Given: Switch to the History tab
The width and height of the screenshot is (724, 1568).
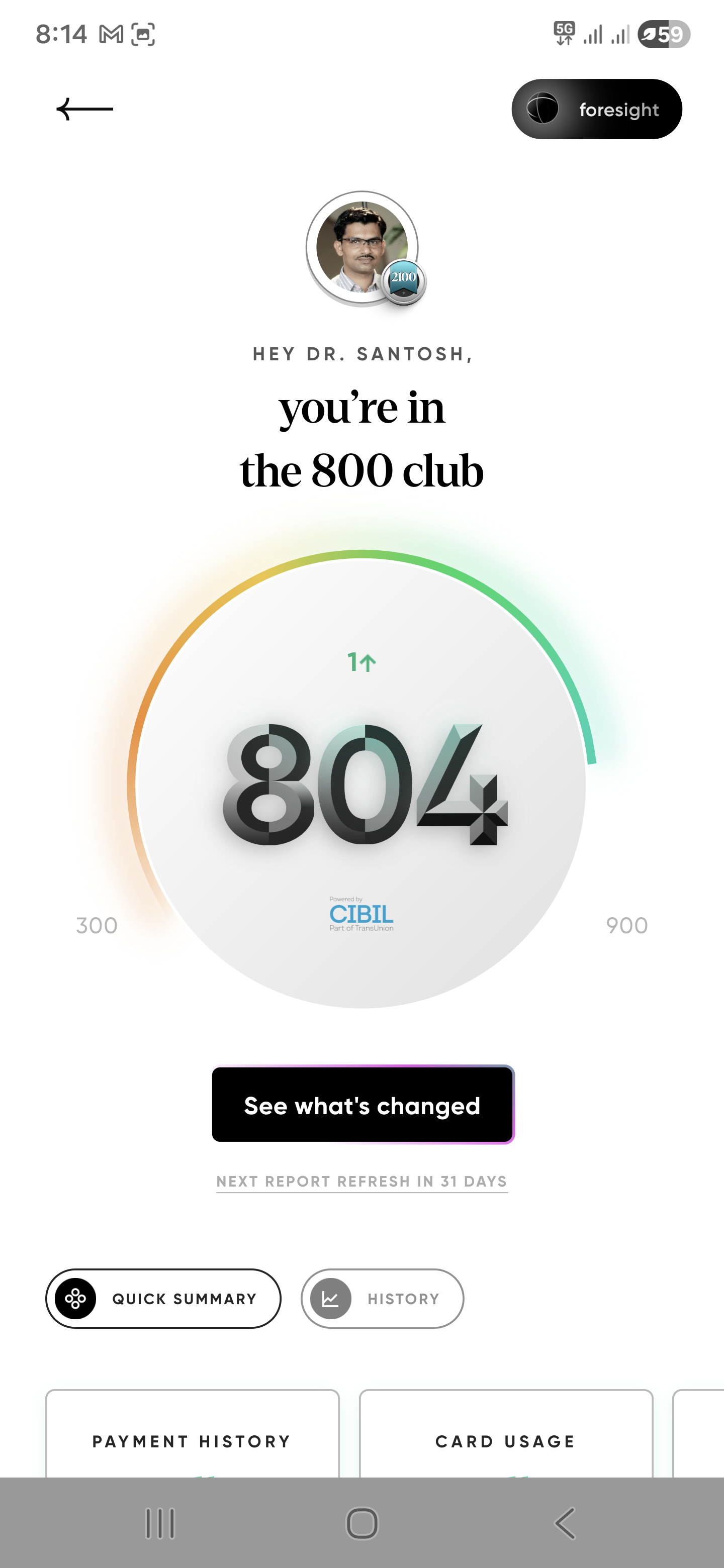Looking at the screenshot, I should (382, 1298).
